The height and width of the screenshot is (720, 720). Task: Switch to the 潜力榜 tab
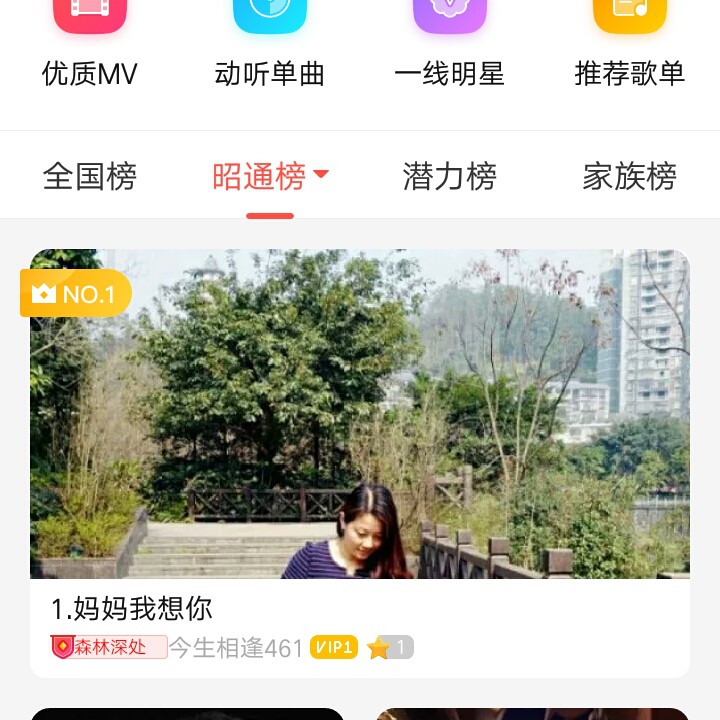[x=450, y=177]
